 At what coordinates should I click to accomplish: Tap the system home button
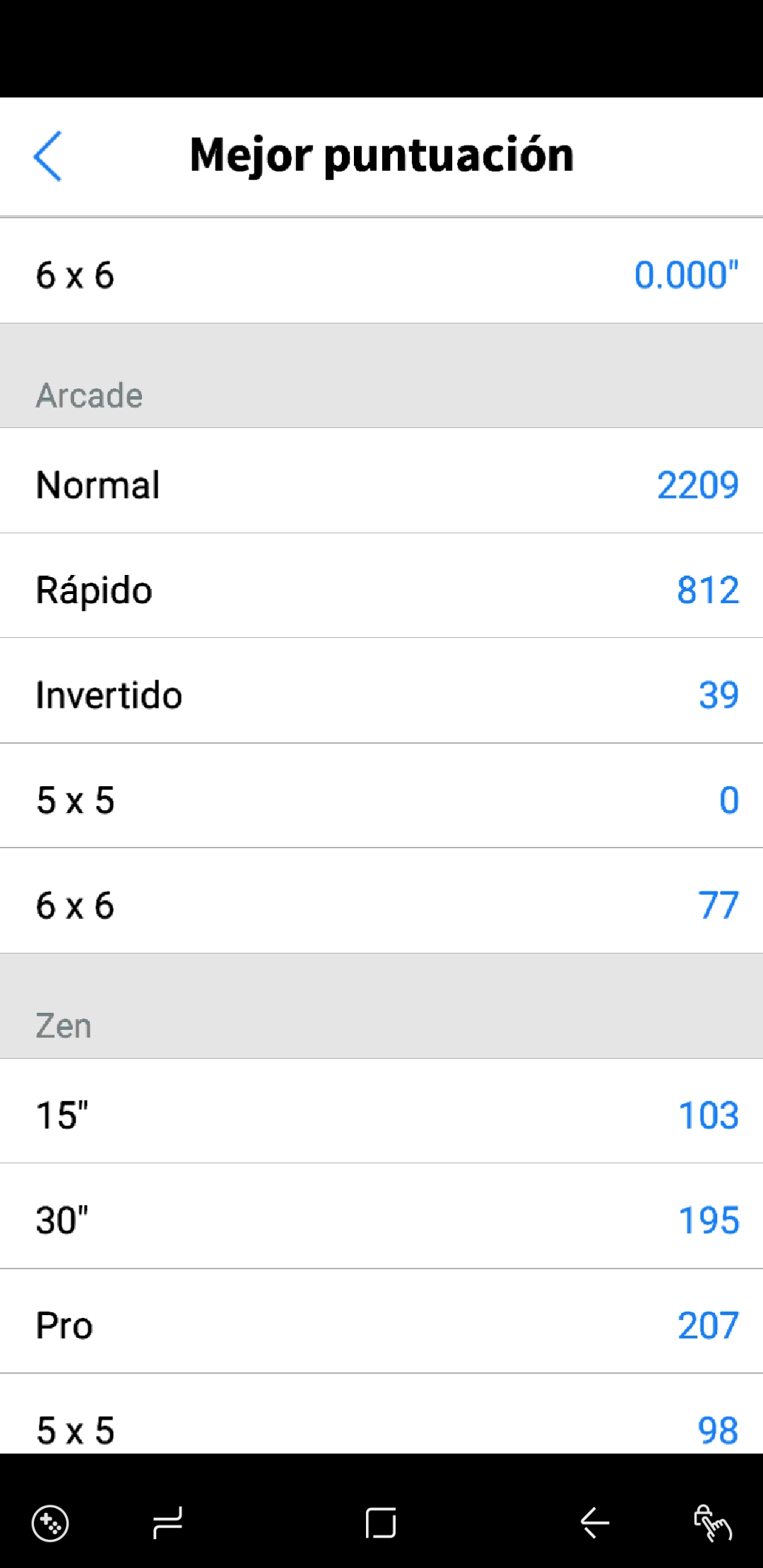click(x=380, y=1522)
